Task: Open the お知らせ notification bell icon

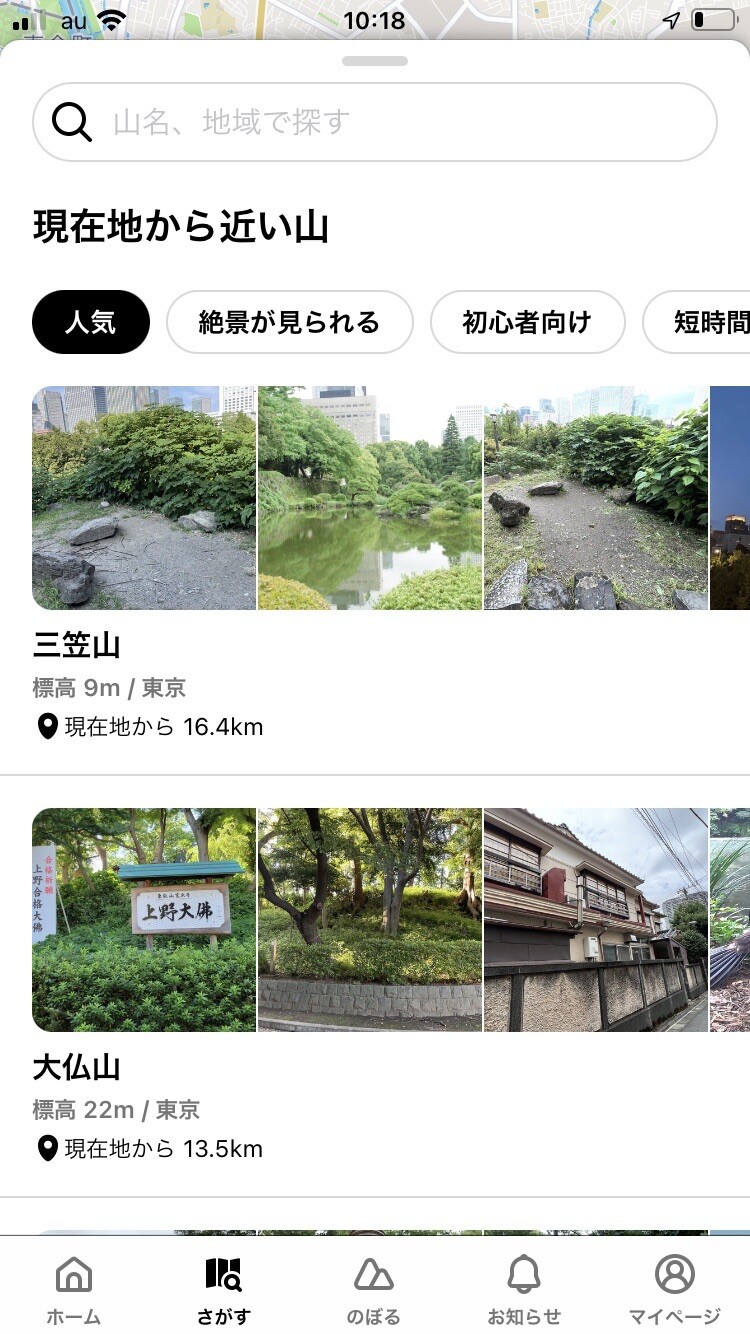Action: click(x=524, y=1274)
